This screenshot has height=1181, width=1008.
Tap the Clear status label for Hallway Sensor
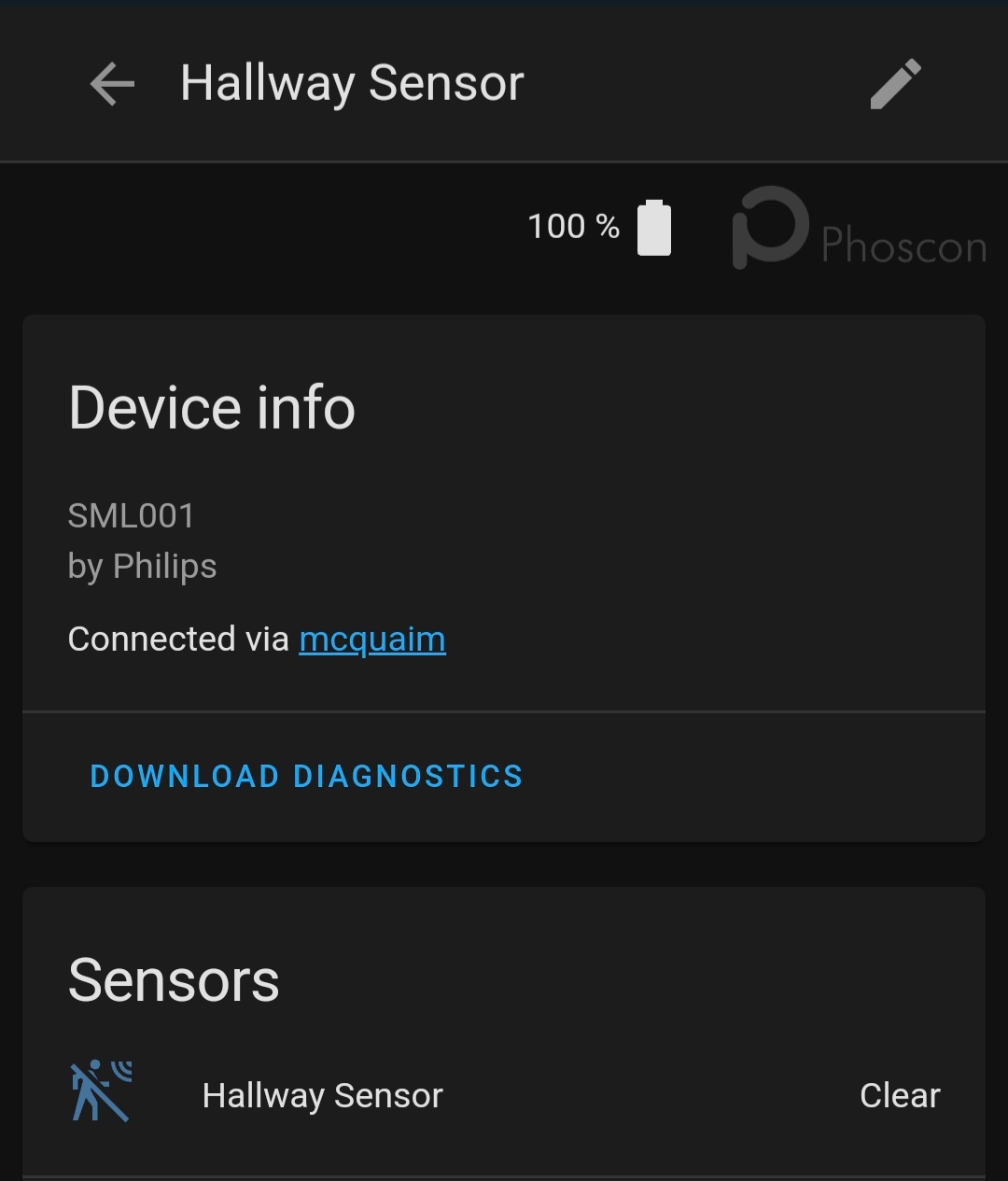click(x=898, y=1094)
